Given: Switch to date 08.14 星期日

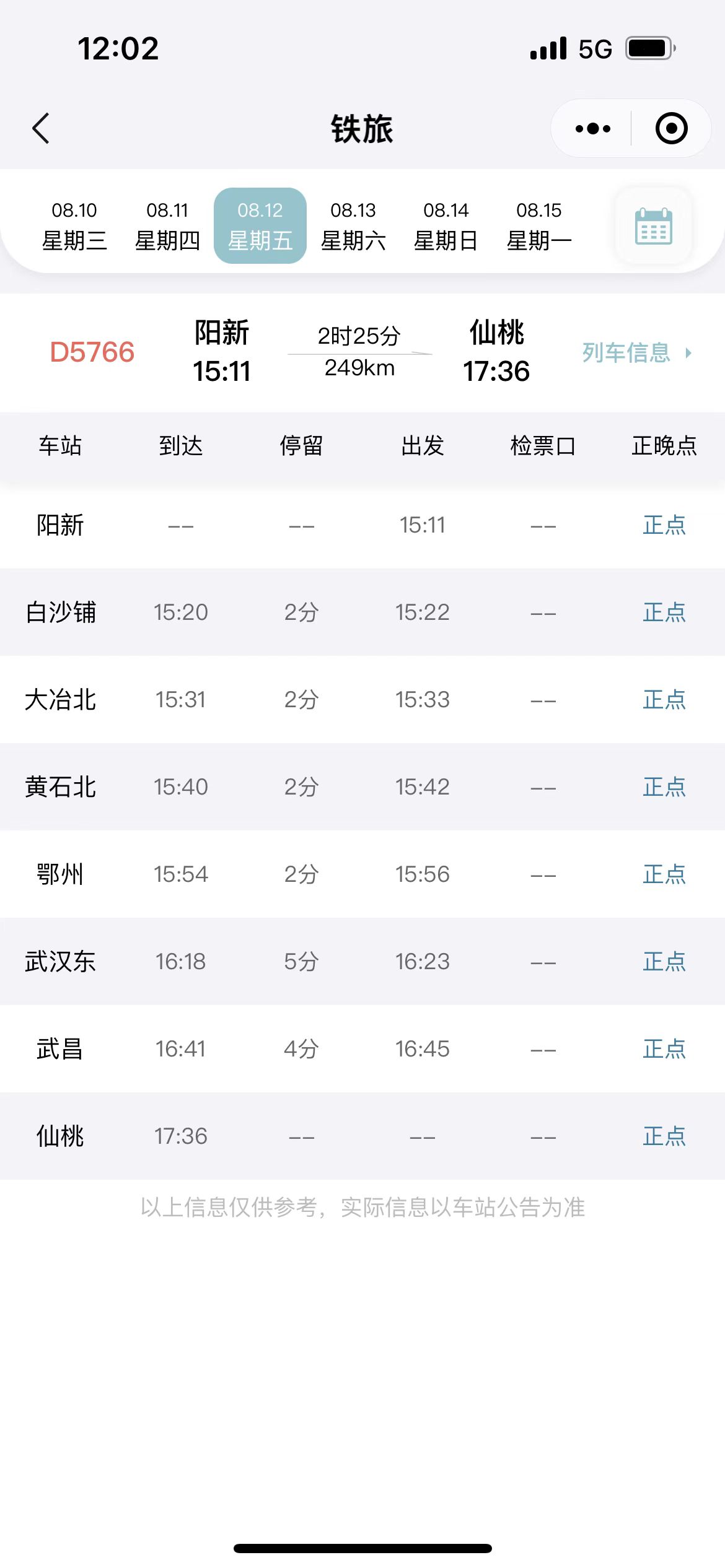Looking at the screenshot, I should point(446,226).
